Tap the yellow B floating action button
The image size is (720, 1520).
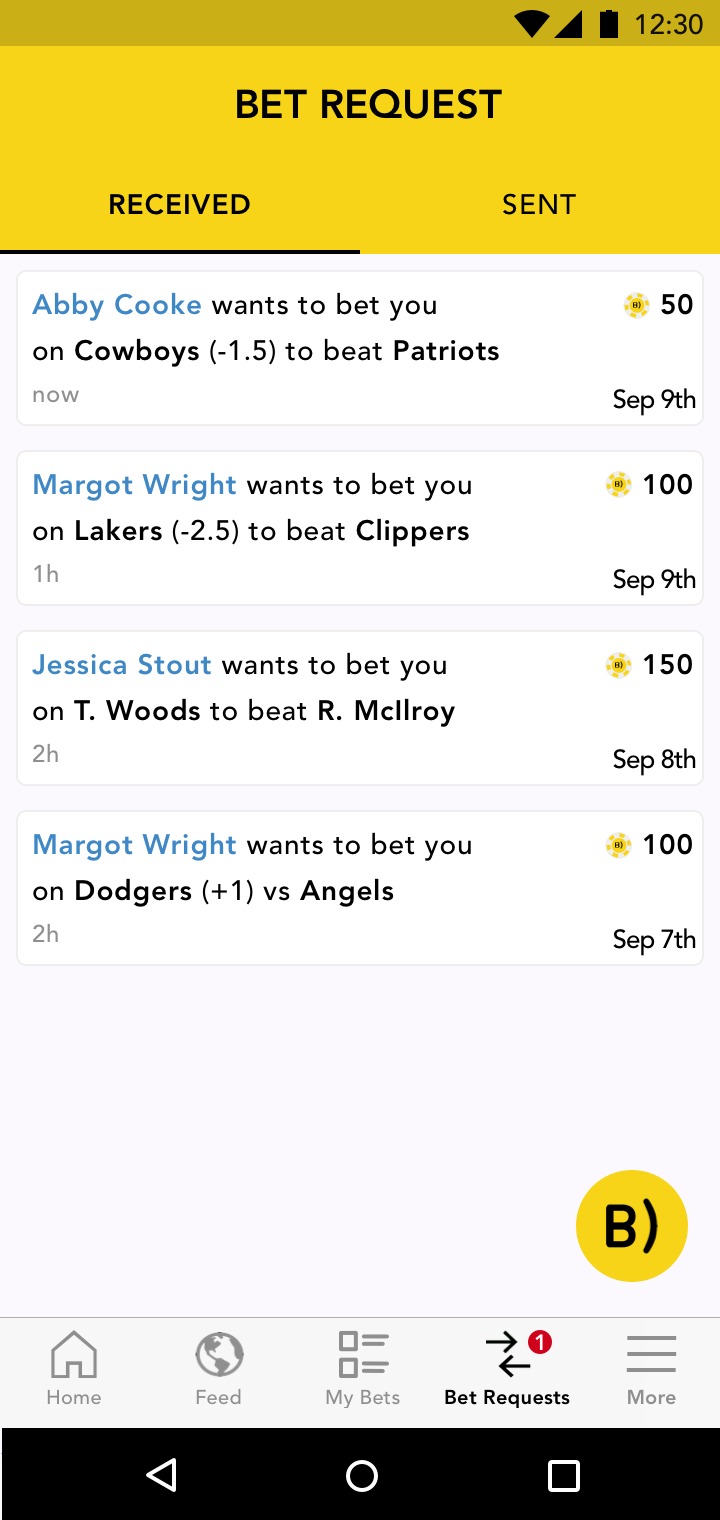[631, 1226]
